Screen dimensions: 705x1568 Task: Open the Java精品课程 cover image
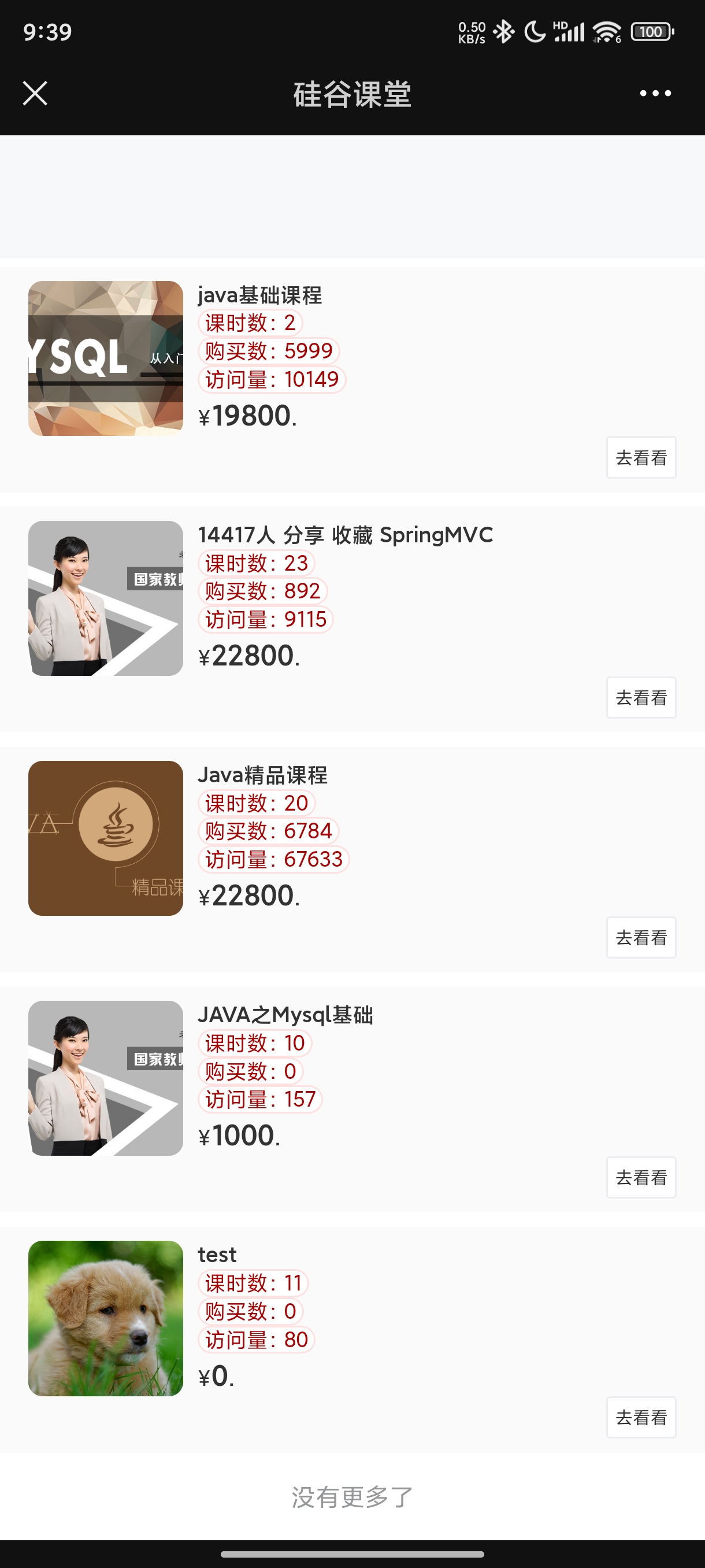tap(105, 838)
